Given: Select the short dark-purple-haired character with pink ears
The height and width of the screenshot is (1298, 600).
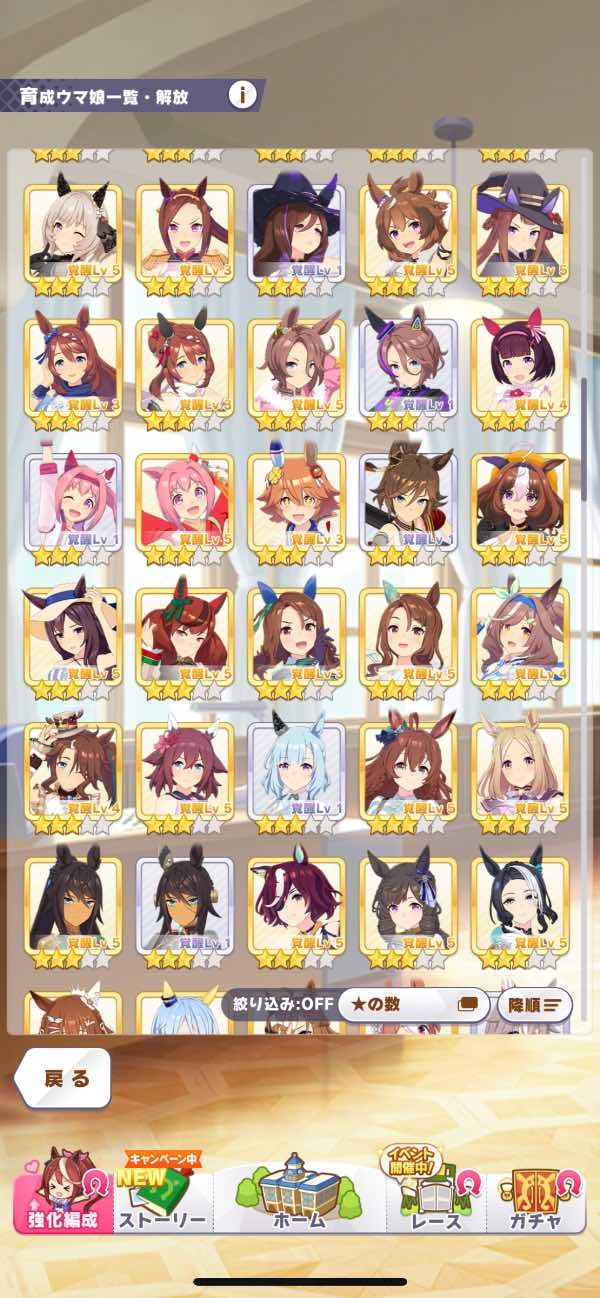Looking at the screenshot, I should click(520, 366).
